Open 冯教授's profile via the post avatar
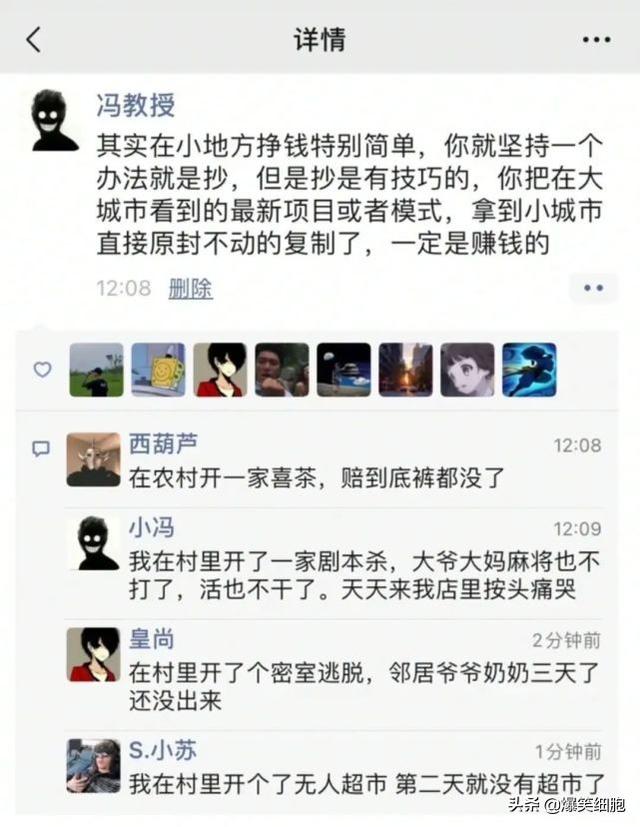This screenshot has width=640, height=827. point(54,121)
